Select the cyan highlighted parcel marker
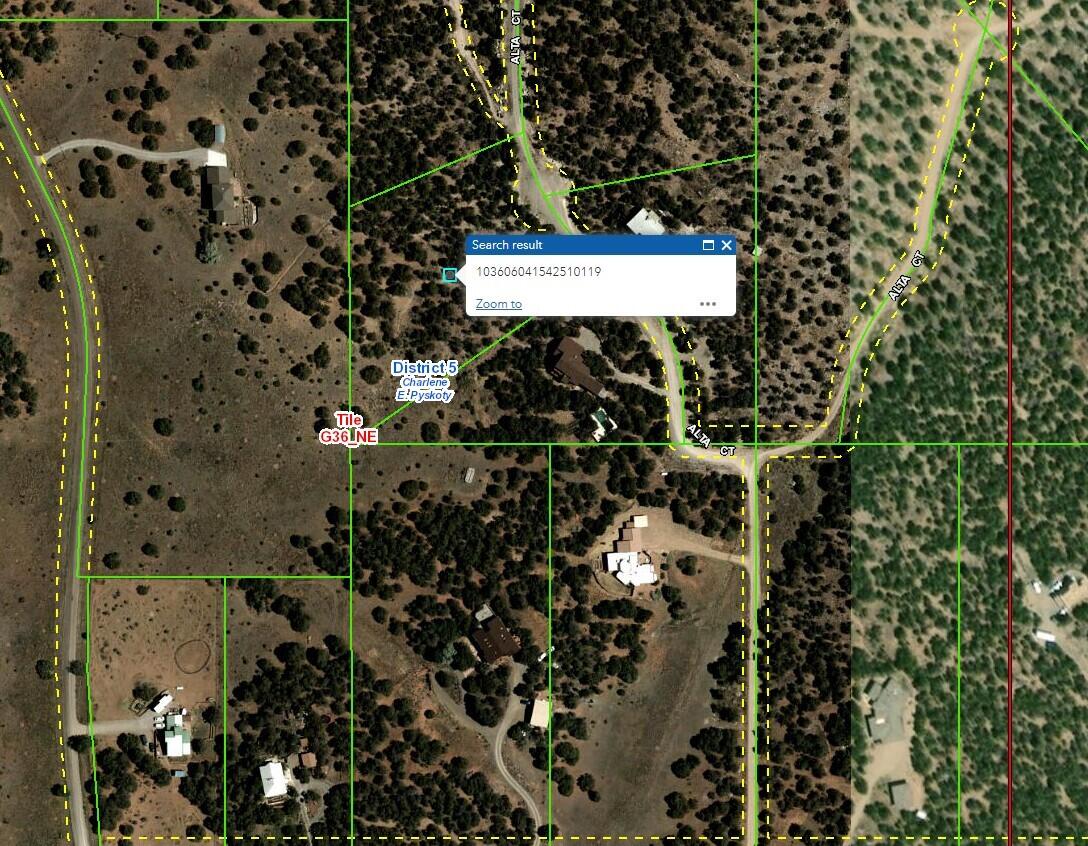Image resolution: width=1088 pixels, height=846 pixels. [x=450, y=274]
